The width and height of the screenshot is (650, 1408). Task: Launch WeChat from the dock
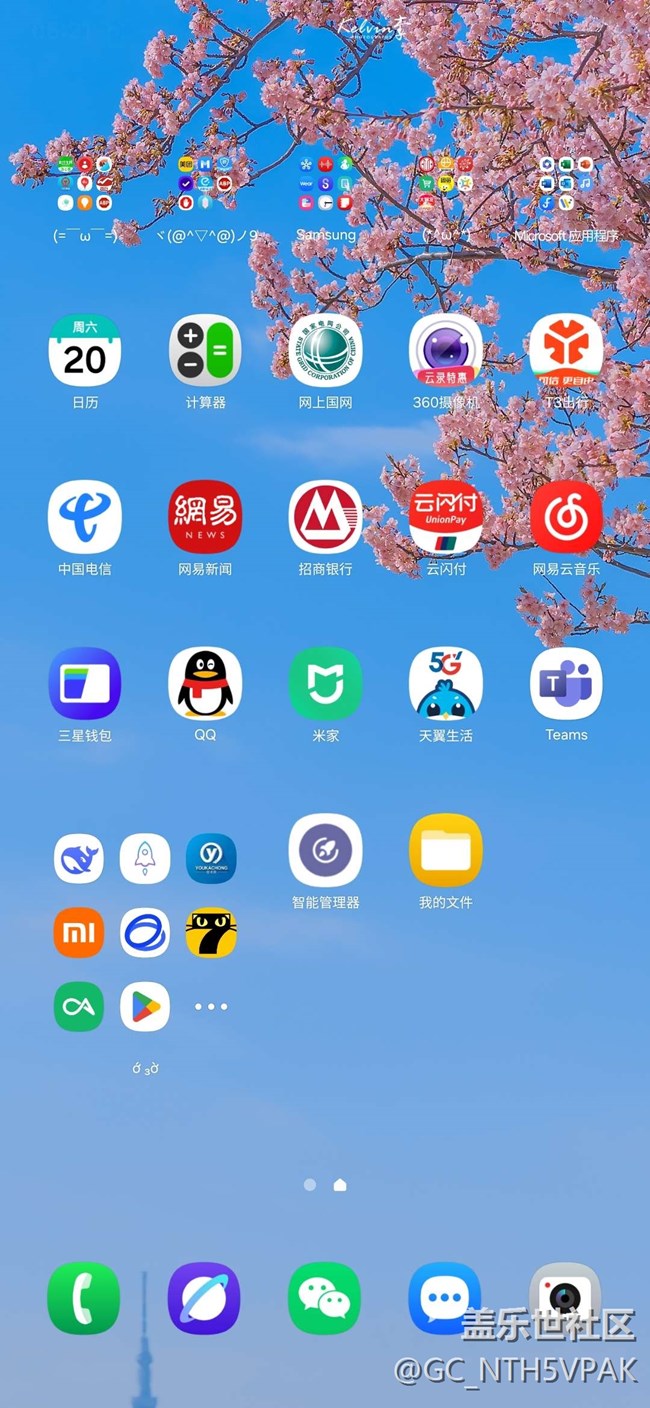[x=325, y=1298]
